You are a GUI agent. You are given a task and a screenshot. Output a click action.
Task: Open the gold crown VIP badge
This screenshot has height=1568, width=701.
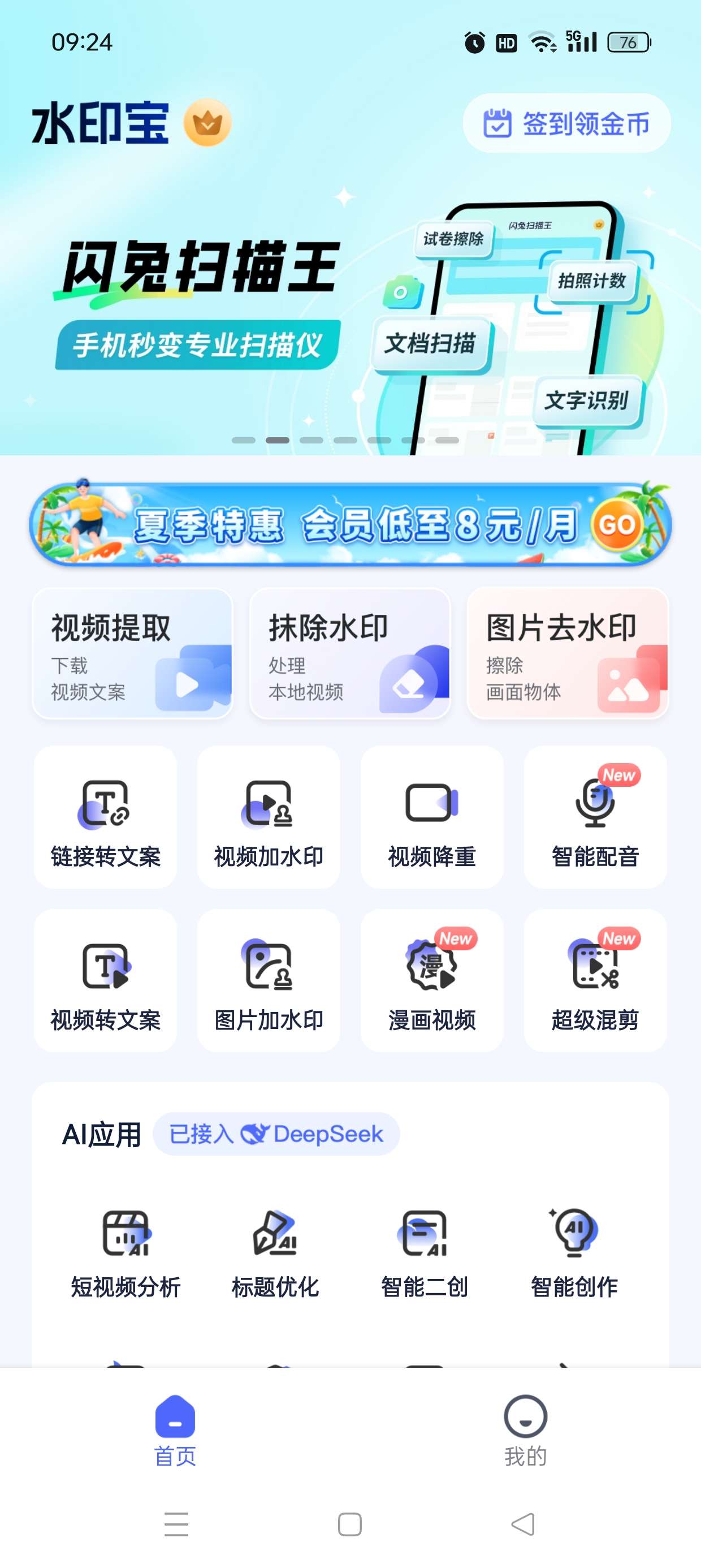click(207, 123)
